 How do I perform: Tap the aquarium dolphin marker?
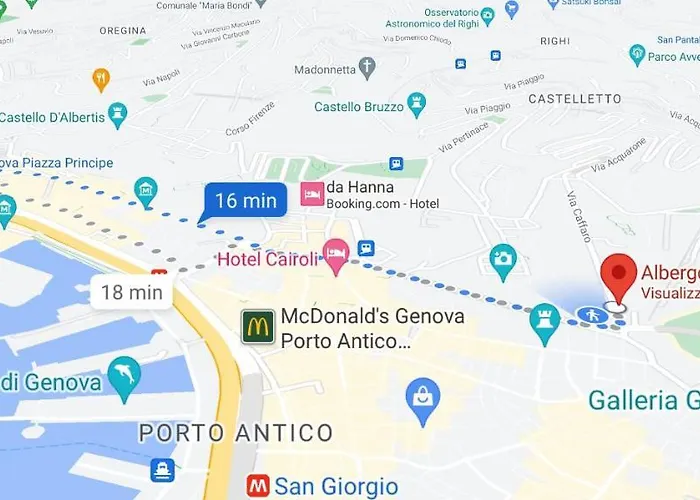(125, 377)
